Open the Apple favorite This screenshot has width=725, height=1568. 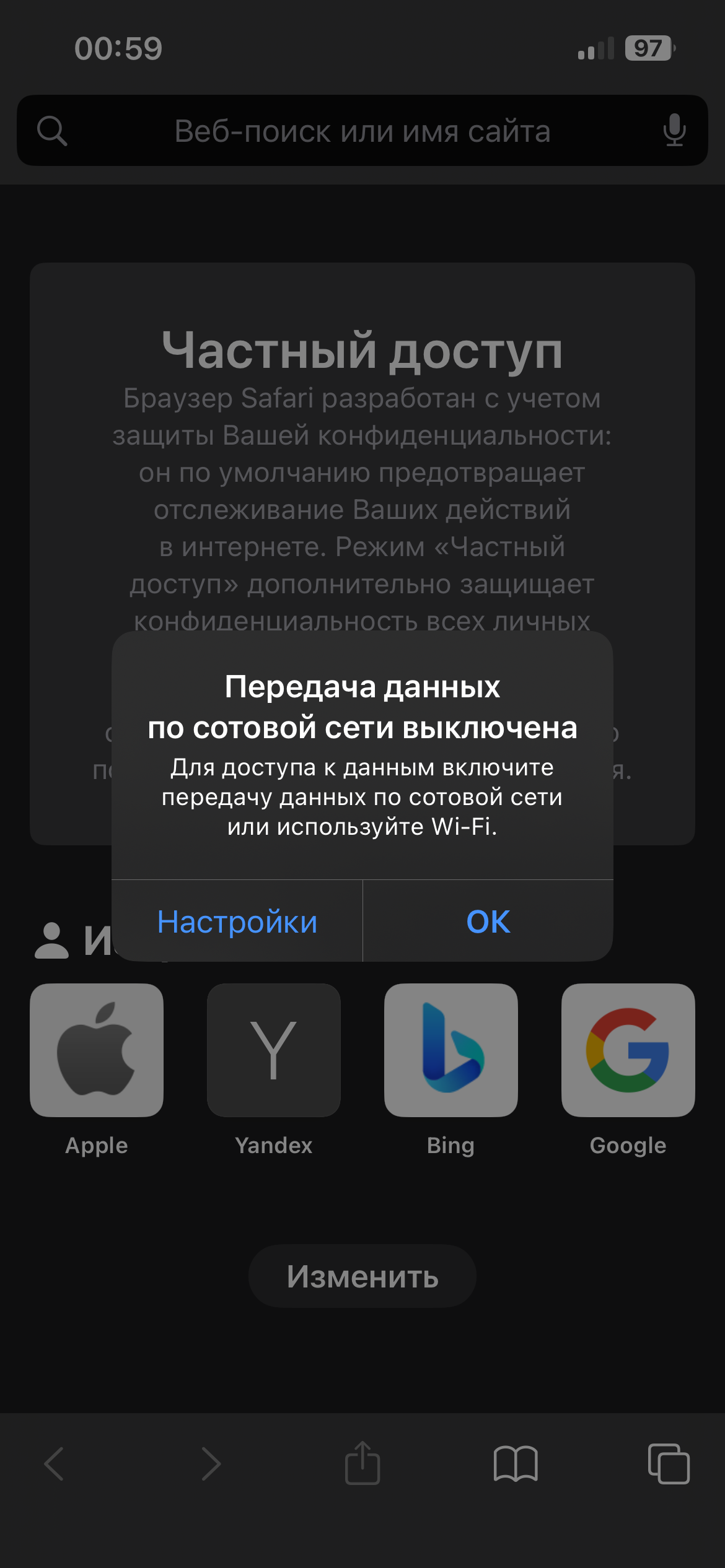click(97, 1050)
